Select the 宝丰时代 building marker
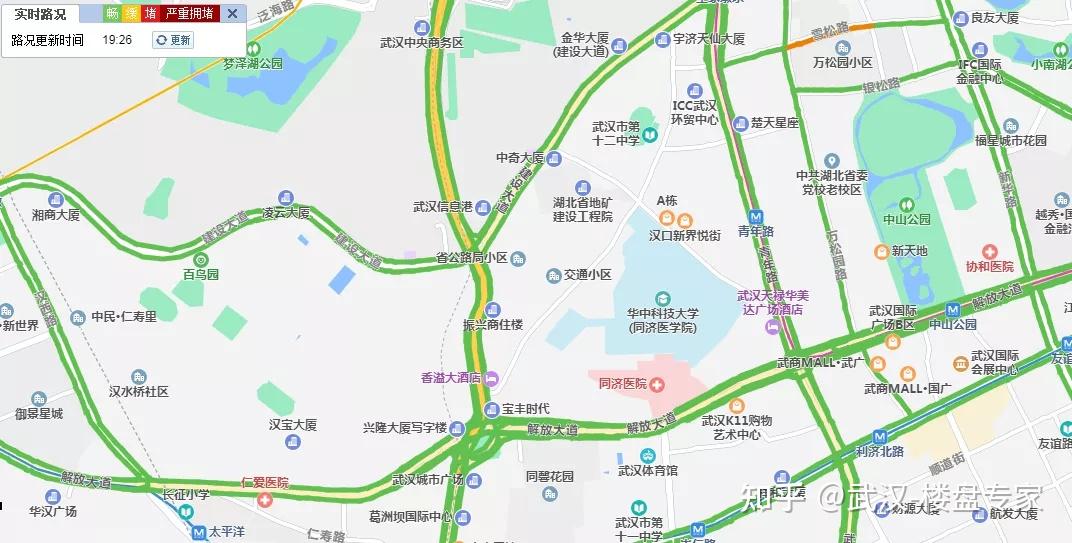The width and height of the screenshot is (1072, 543). tap(491, 409)
